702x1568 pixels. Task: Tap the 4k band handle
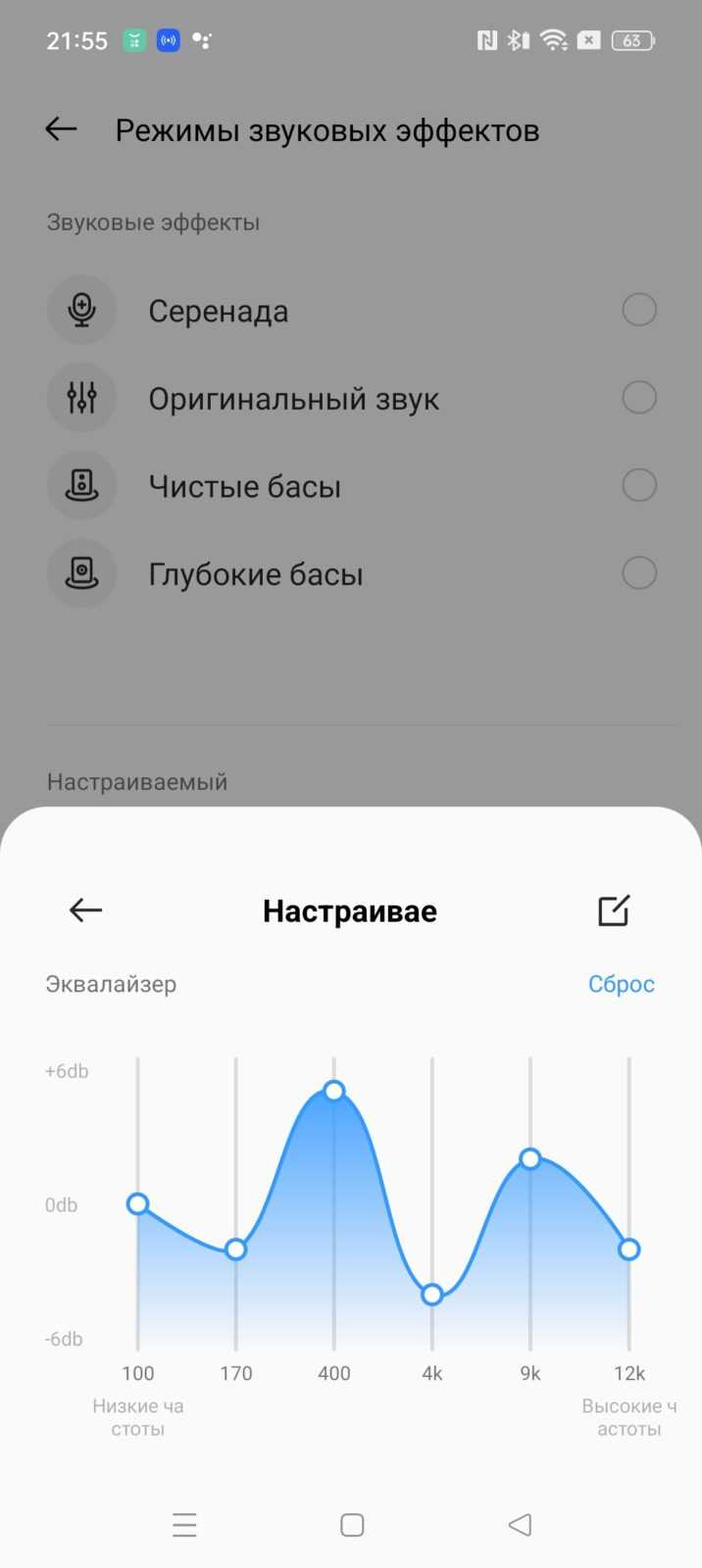[432, 1295]
